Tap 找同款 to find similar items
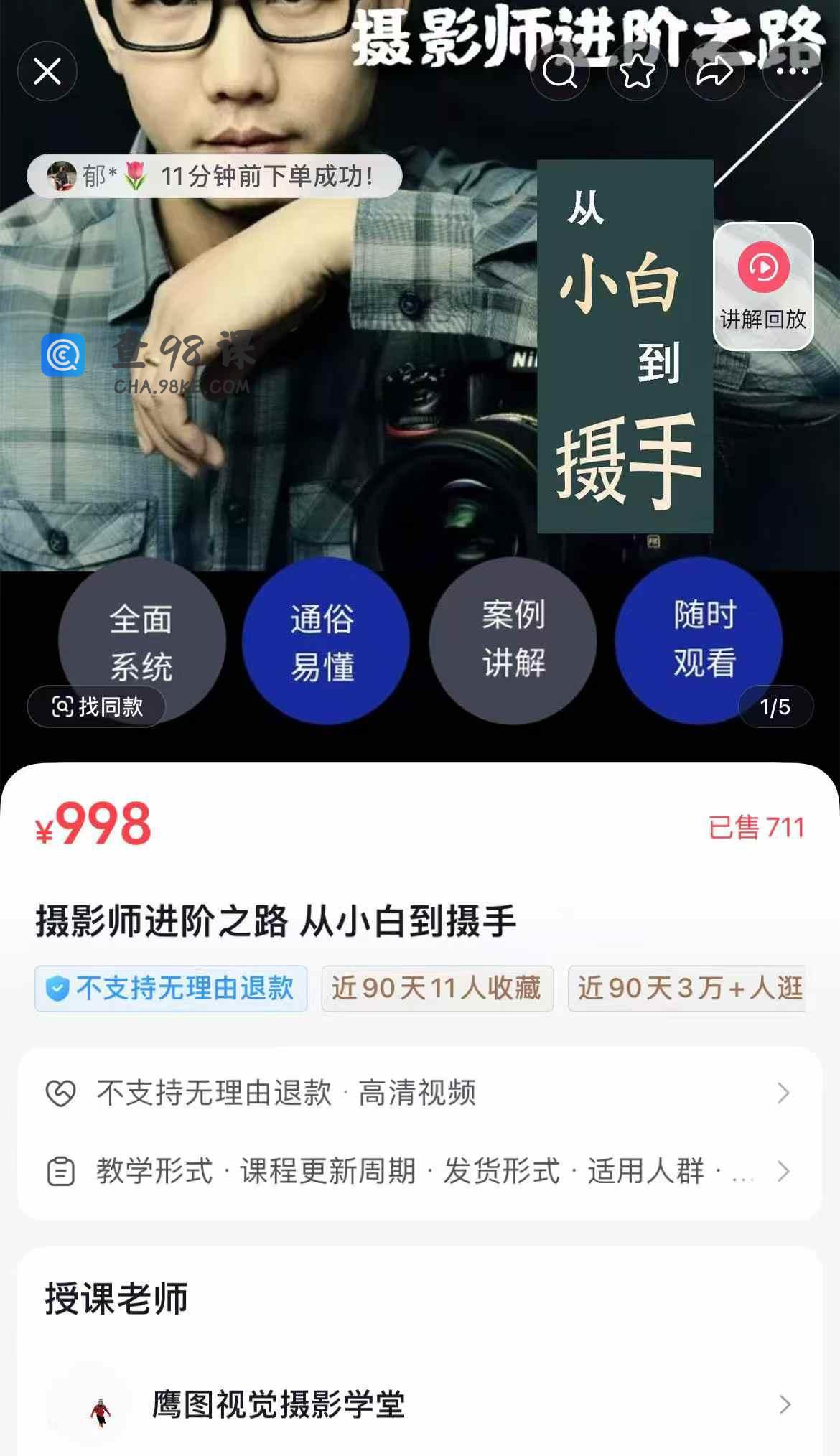The width and height of the screenshot is (840, 1456). pos(97,706)
